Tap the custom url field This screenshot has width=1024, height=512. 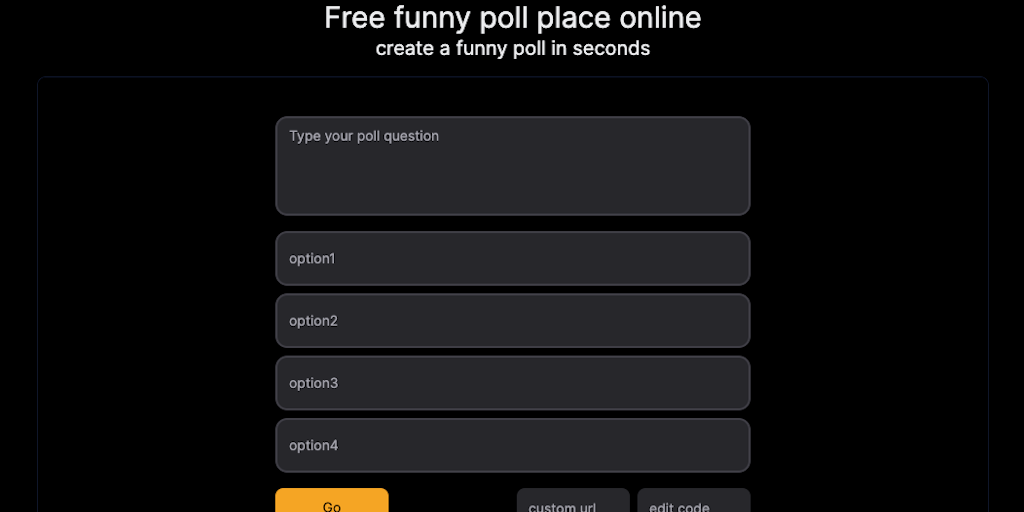573,503
